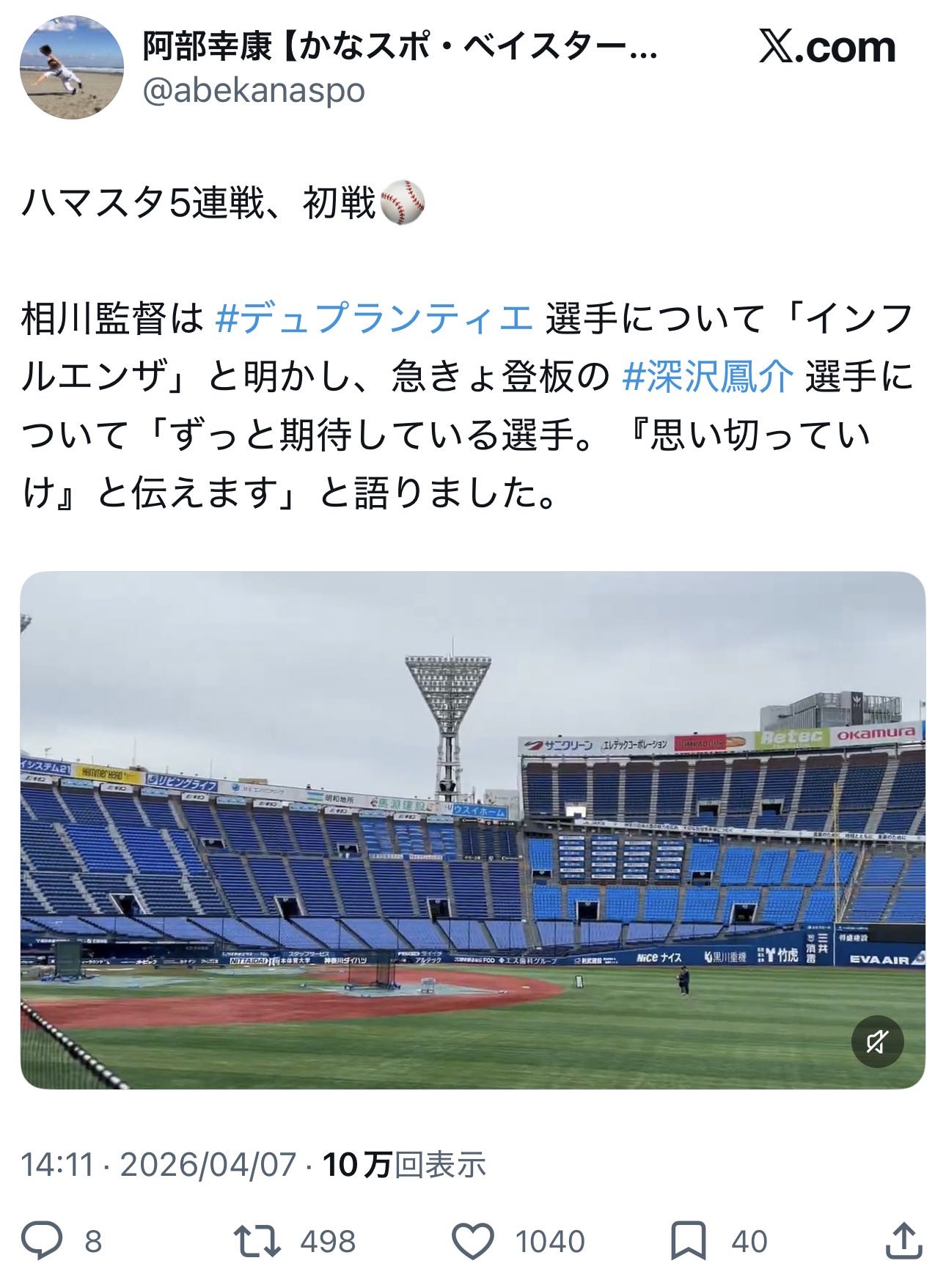Open the #デュプランティエ hashtag
The height and width of the screenshot is (1288, 946).
375,320
